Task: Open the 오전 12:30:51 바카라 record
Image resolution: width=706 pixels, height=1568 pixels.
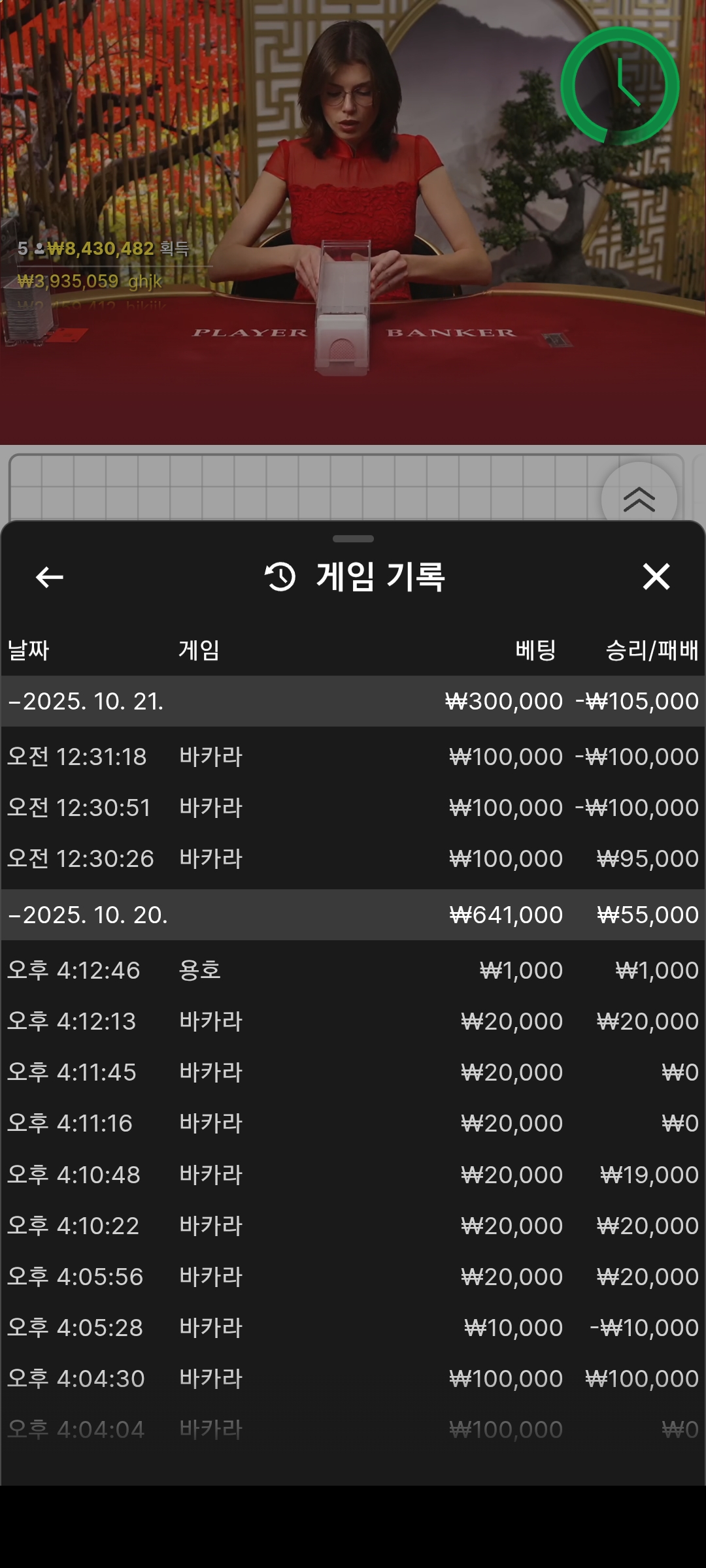Action: tap(353, 808)
